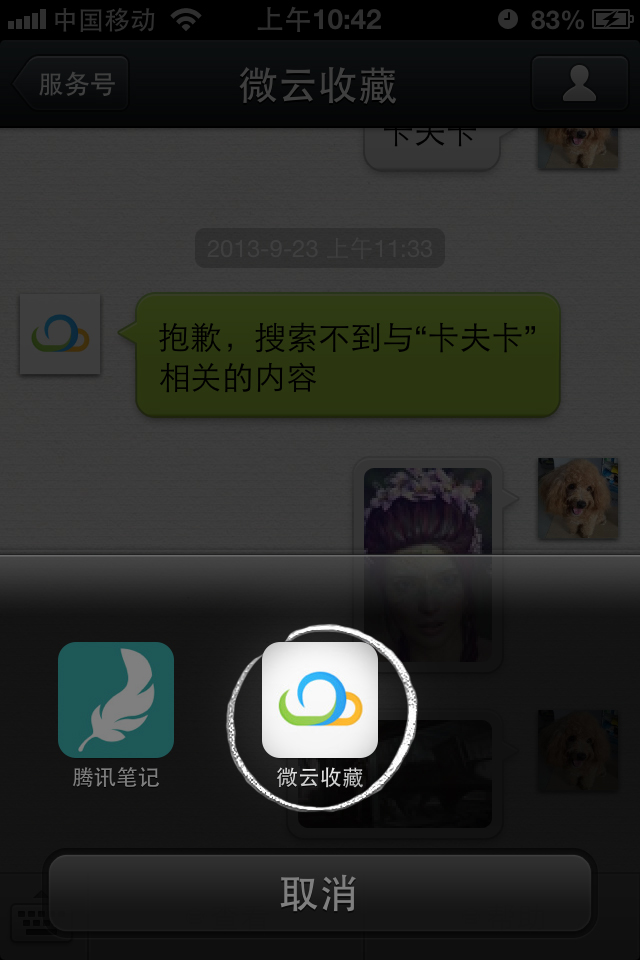The height and width of the screenshot is (960, 640).
Task: Open the account profile icon
Action: click(579, 84)
